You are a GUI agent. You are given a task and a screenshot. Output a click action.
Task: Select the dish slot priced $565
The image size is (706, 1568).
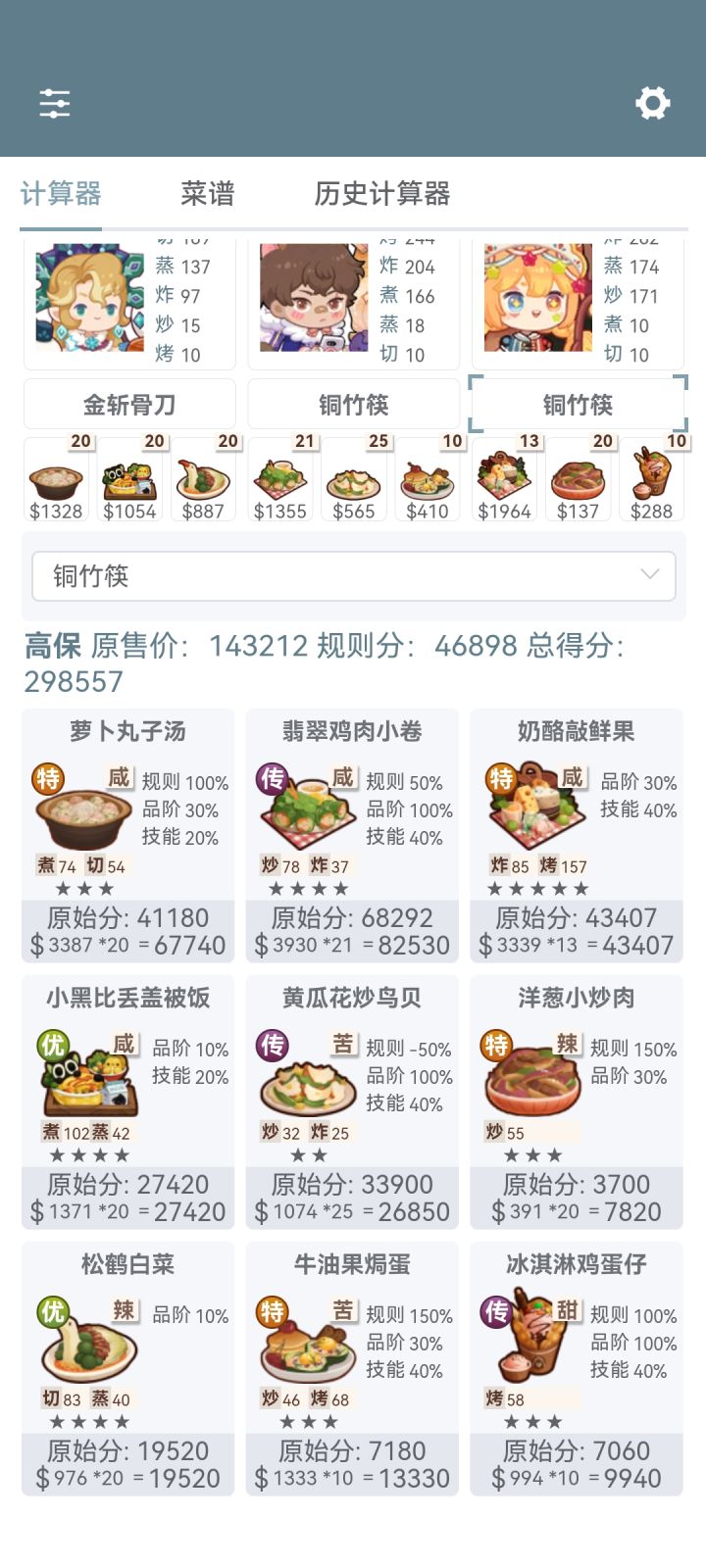tap(354, 478)
